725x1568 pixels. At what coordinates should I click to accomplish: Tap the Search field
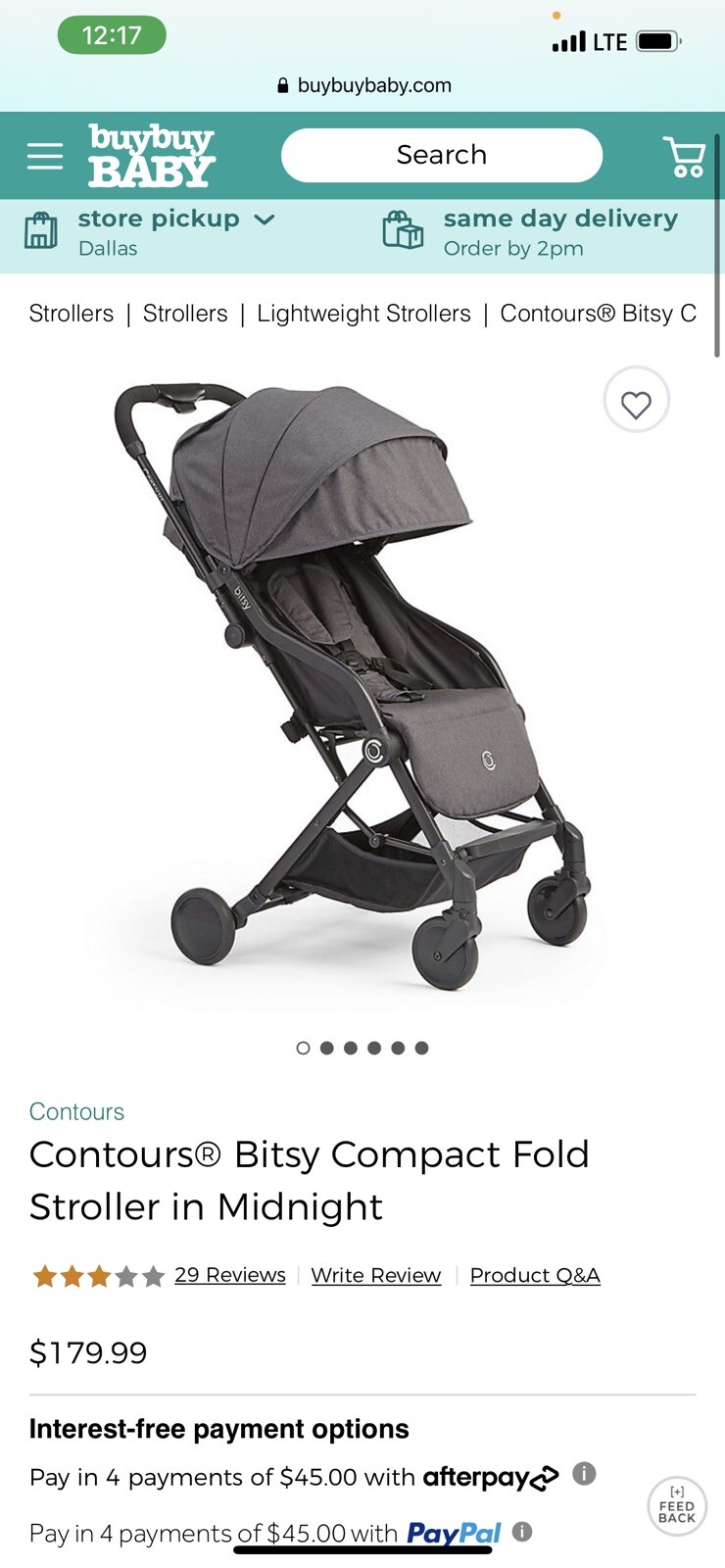coord(441,155)
